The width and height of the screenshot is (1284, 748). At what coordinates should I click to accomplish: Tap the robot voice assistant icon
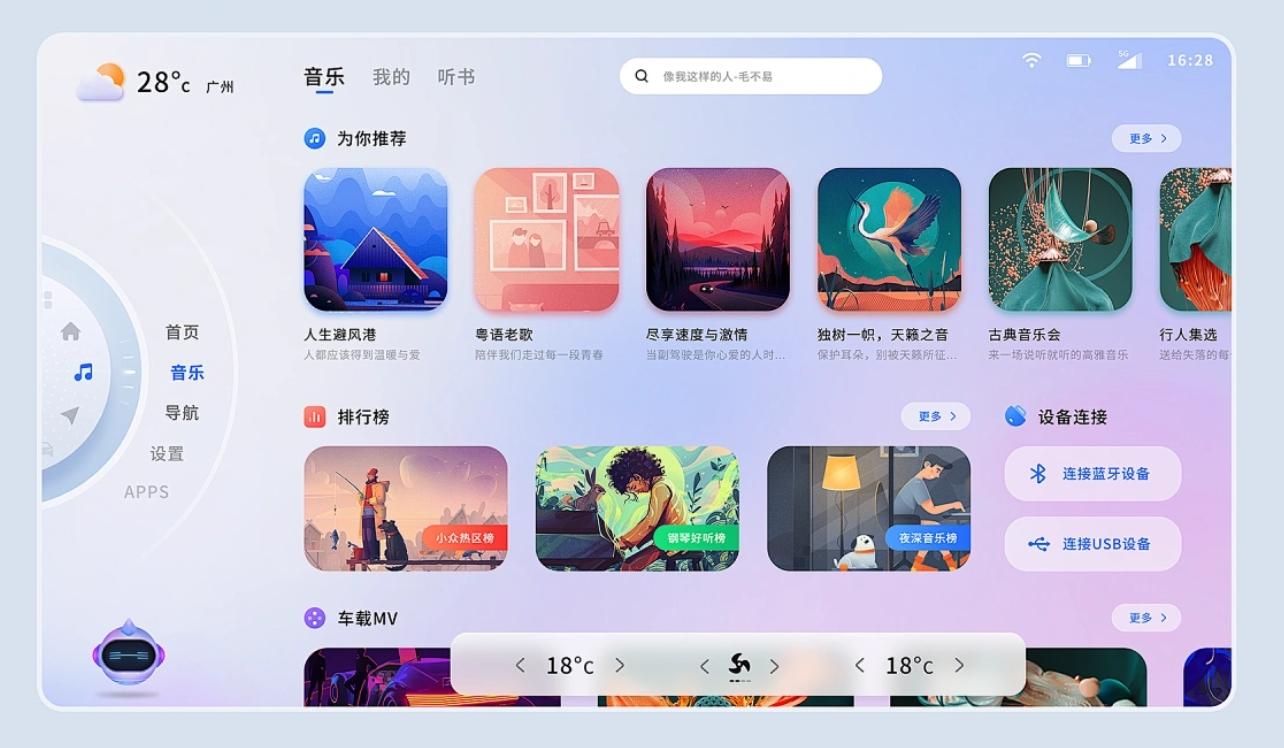(128, 656)
